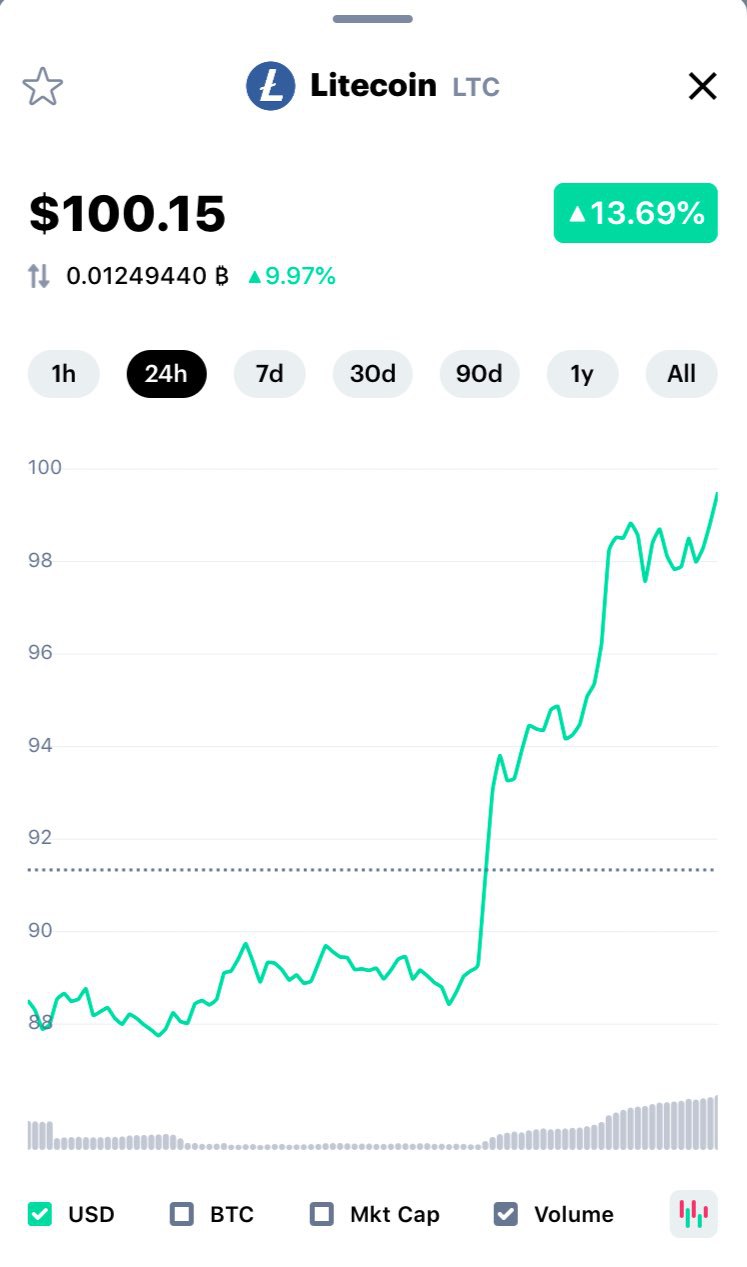
Task: Close the Litecoin detail sheet
Action: click(703, 87)
